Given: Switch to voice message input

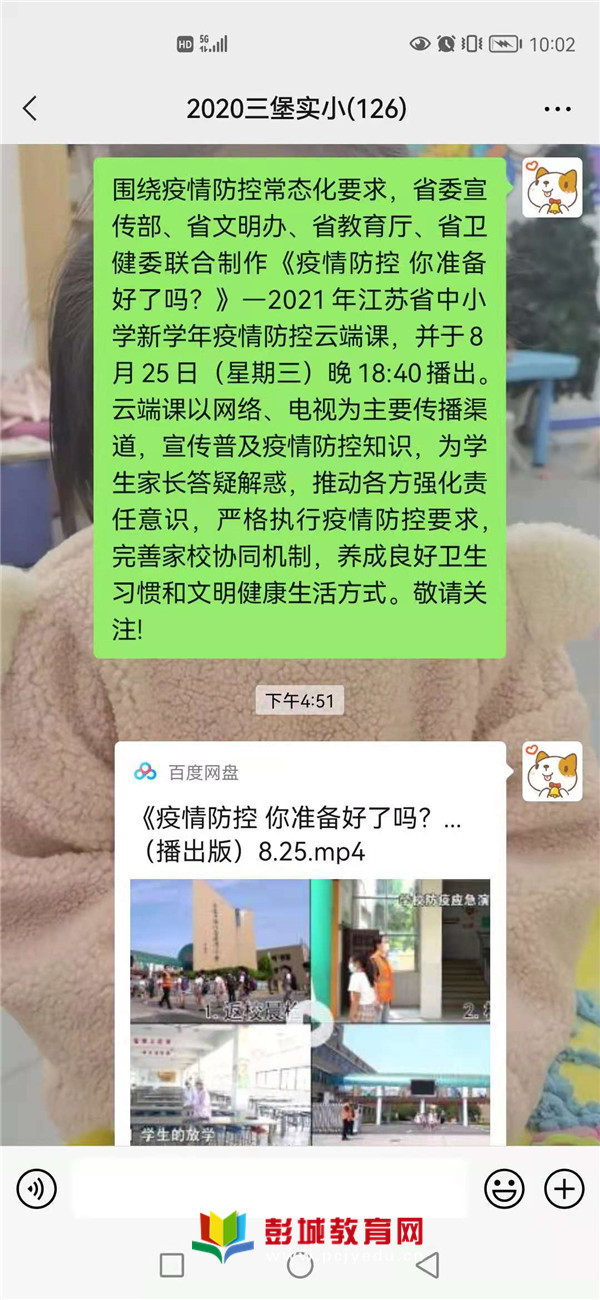Looking at the screenshot, I should point(37,1189).
